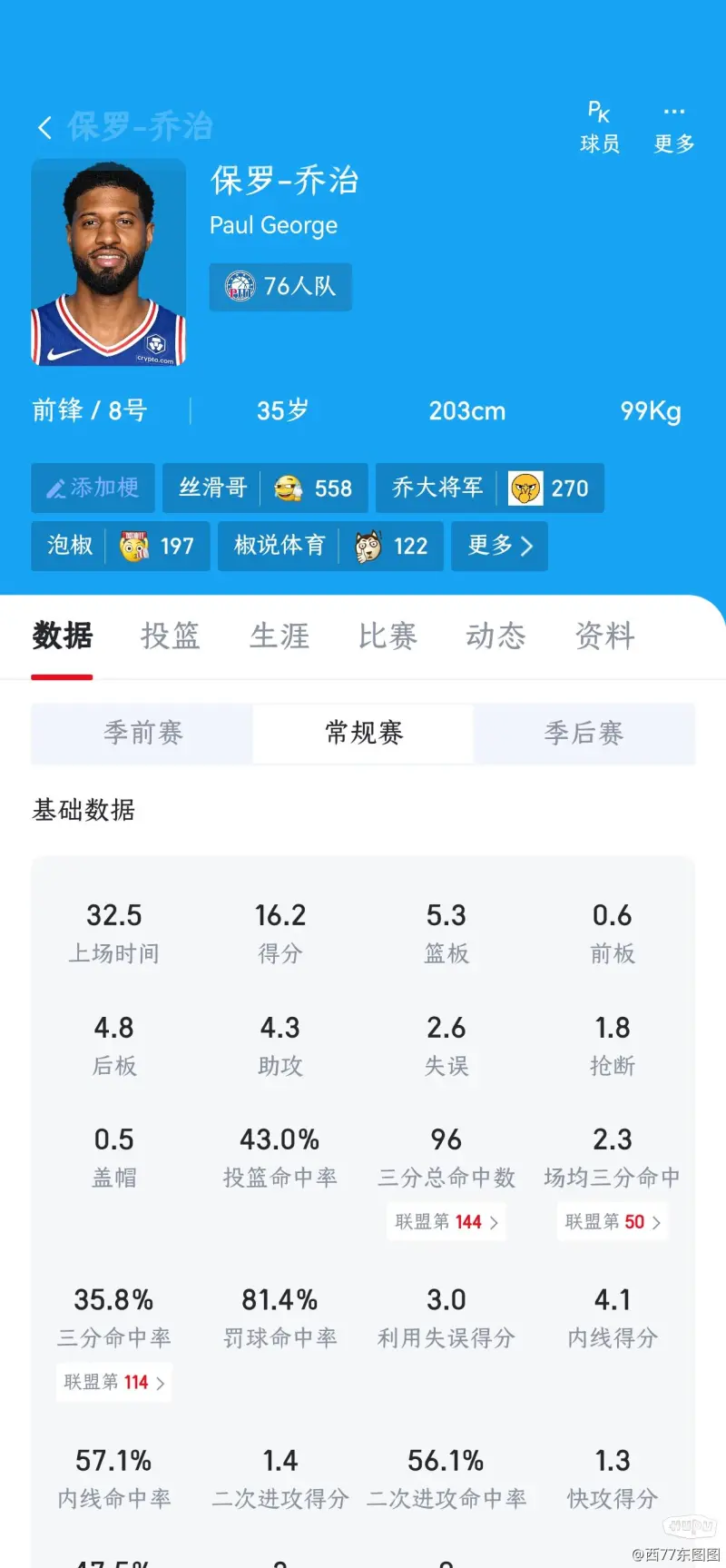The image size is (726, 1568).
Task: Open league rank 144 for 三分总命中数
Action: click(x=446, y=1222)
